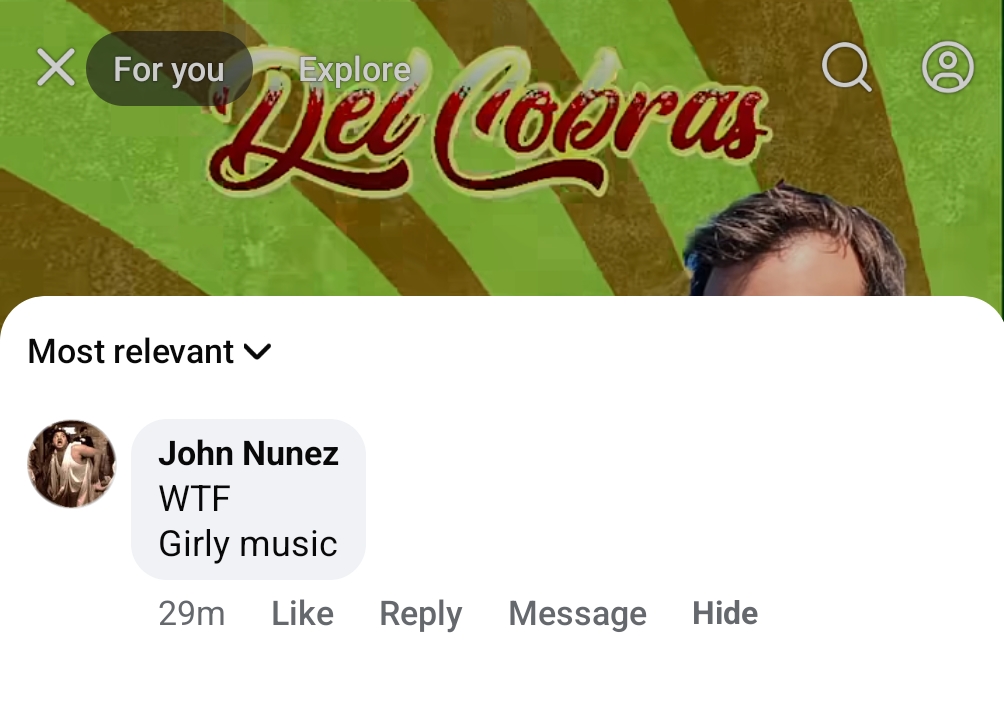Switch to the For you tab

[169, 69]
